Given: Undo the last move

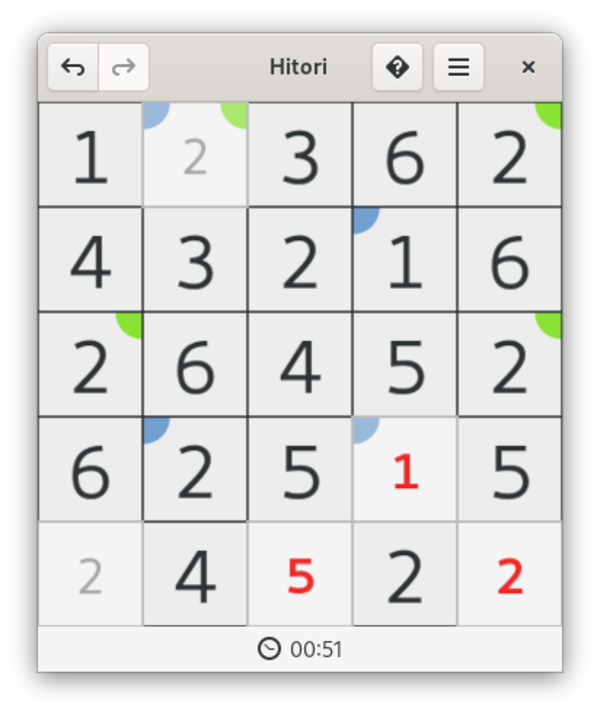Looking at the screenshot, I should 73,67.
